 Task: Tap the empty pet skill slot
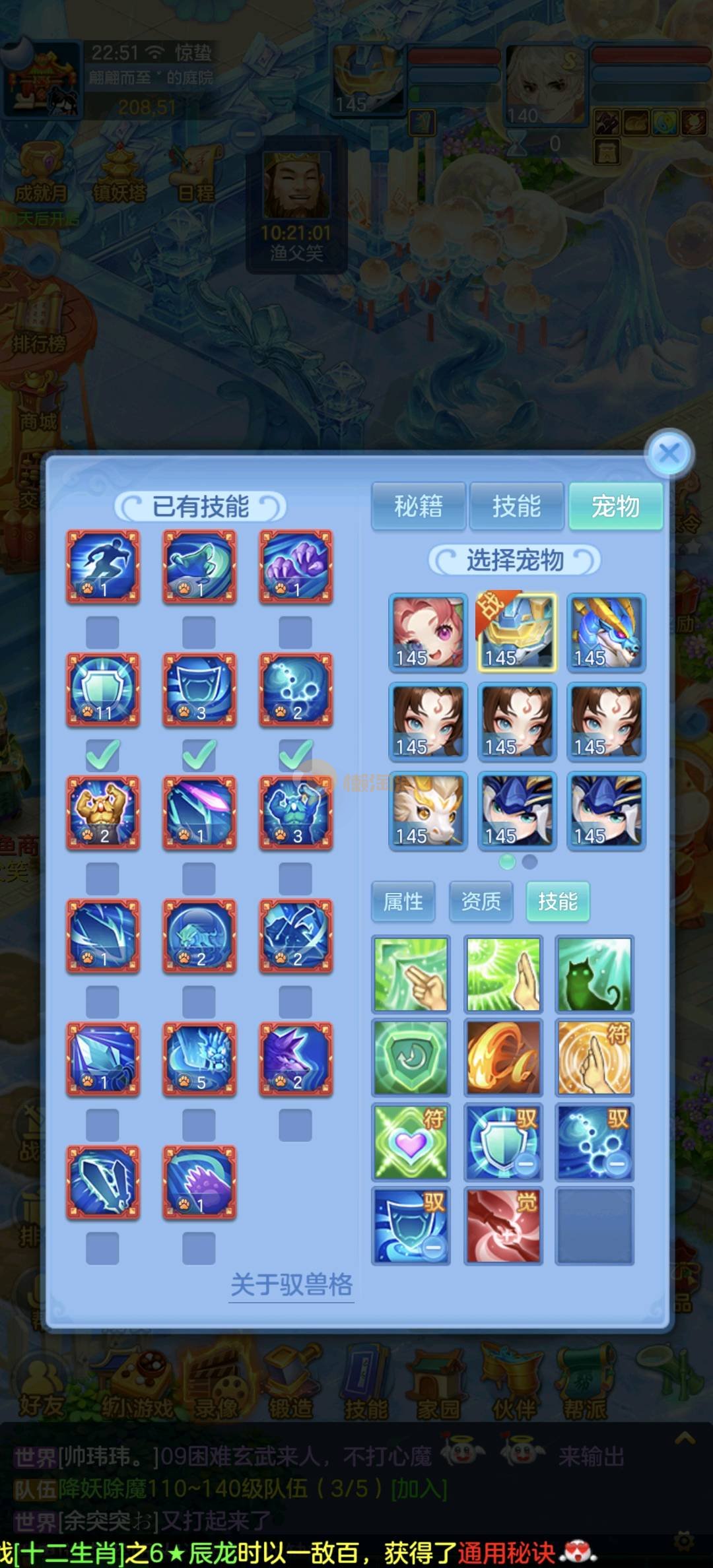pos(594,1226)
